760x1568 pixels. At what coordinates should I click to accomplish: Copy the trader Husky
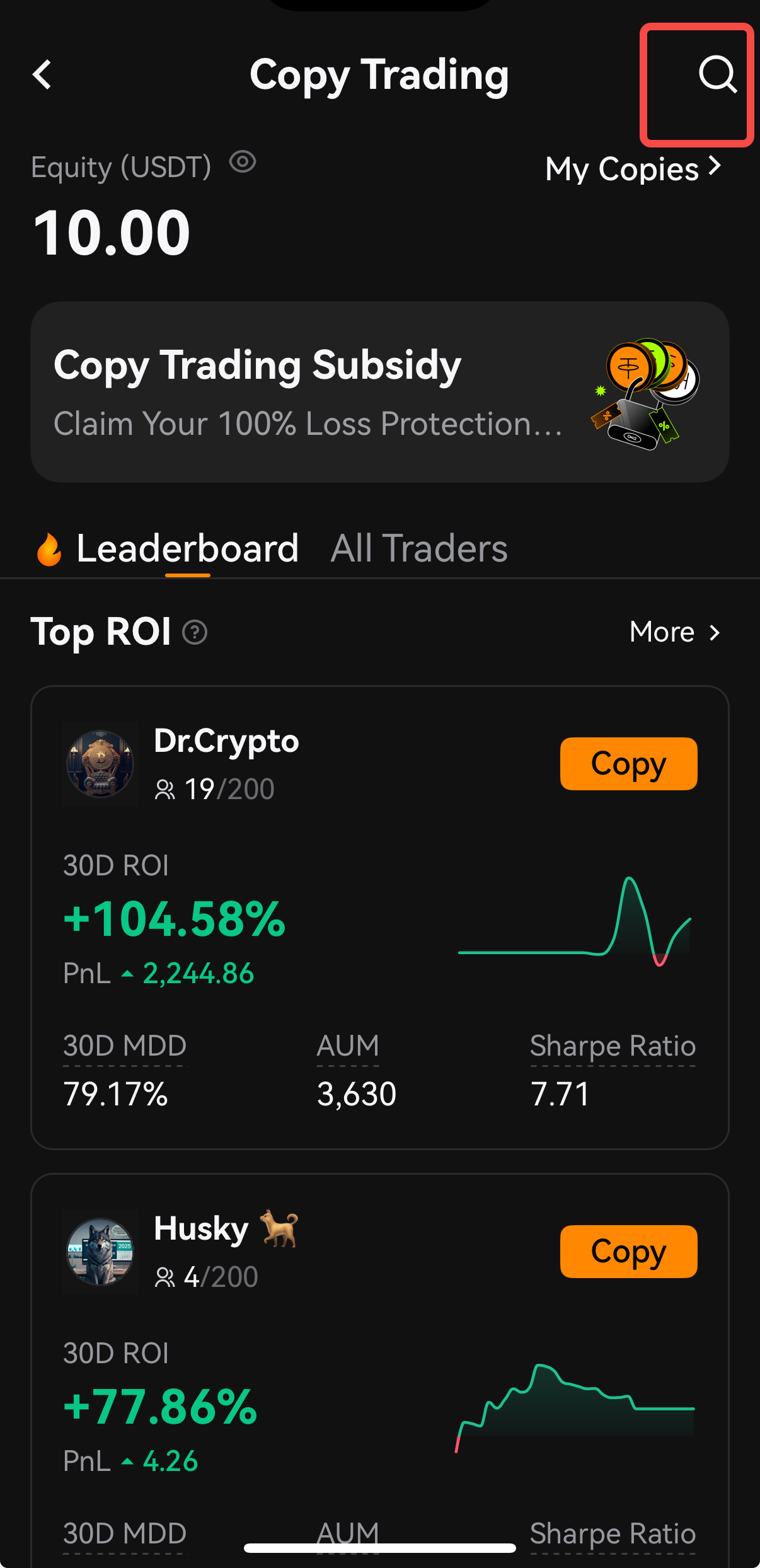click(628, 1252)
